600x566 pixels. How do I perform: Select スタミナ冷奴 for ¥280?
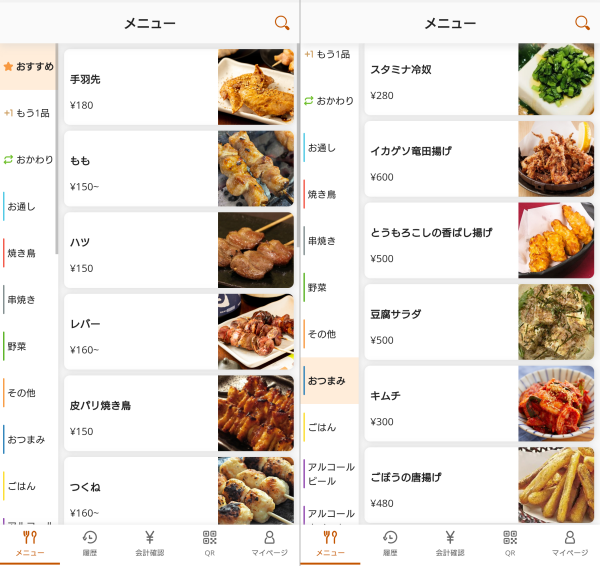coord(478,79)
